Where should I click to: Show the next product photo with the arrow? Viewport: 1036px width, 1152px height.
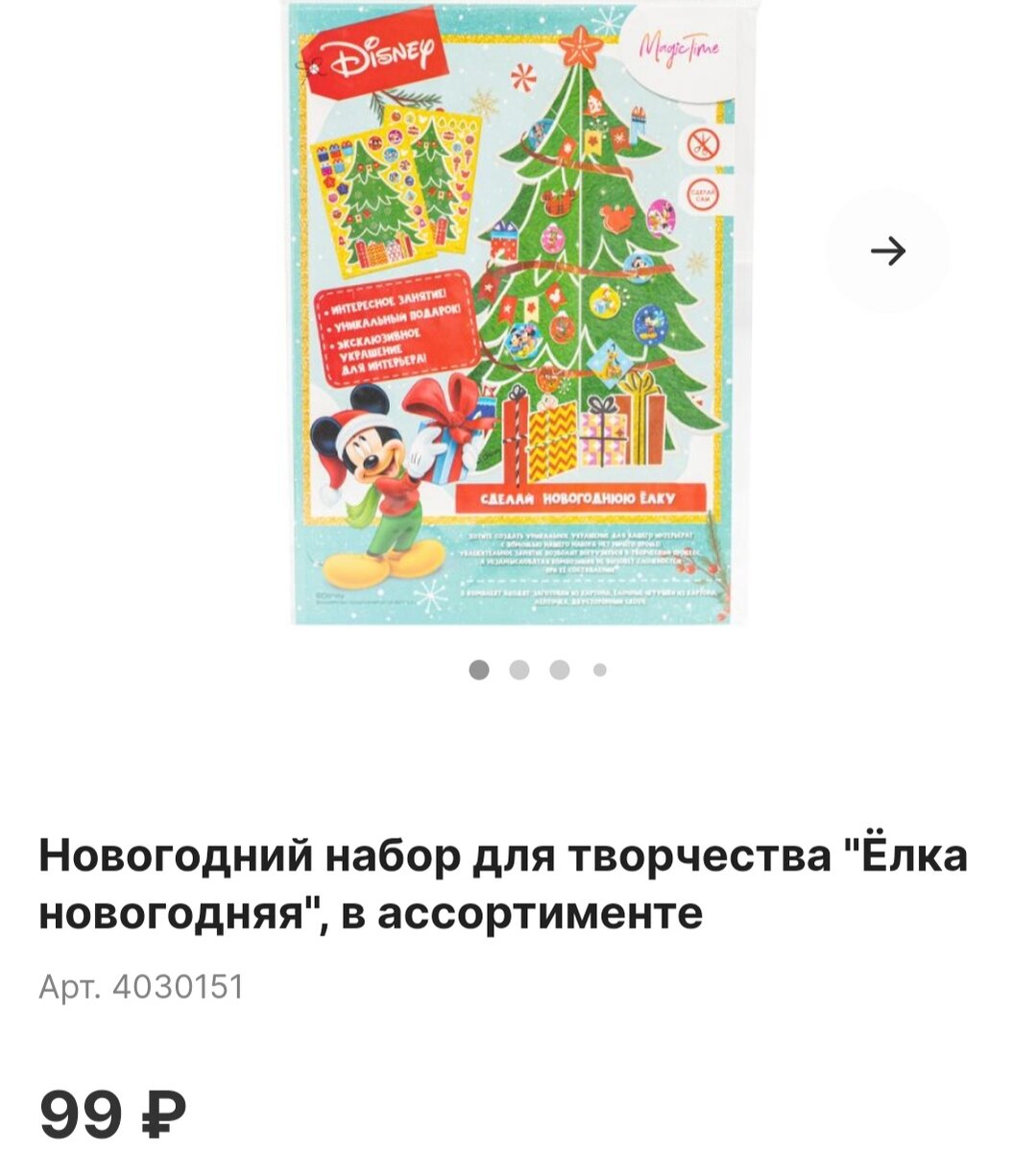tap(887, 252)
